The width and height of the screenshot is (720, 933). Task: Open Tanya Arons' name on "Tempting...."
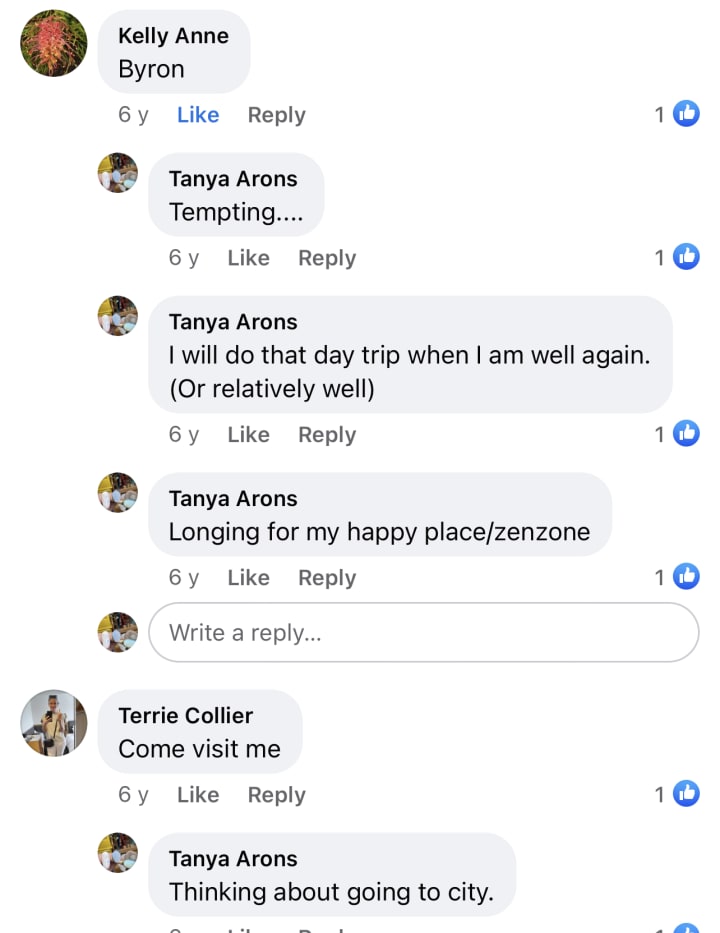pos(233,179)
